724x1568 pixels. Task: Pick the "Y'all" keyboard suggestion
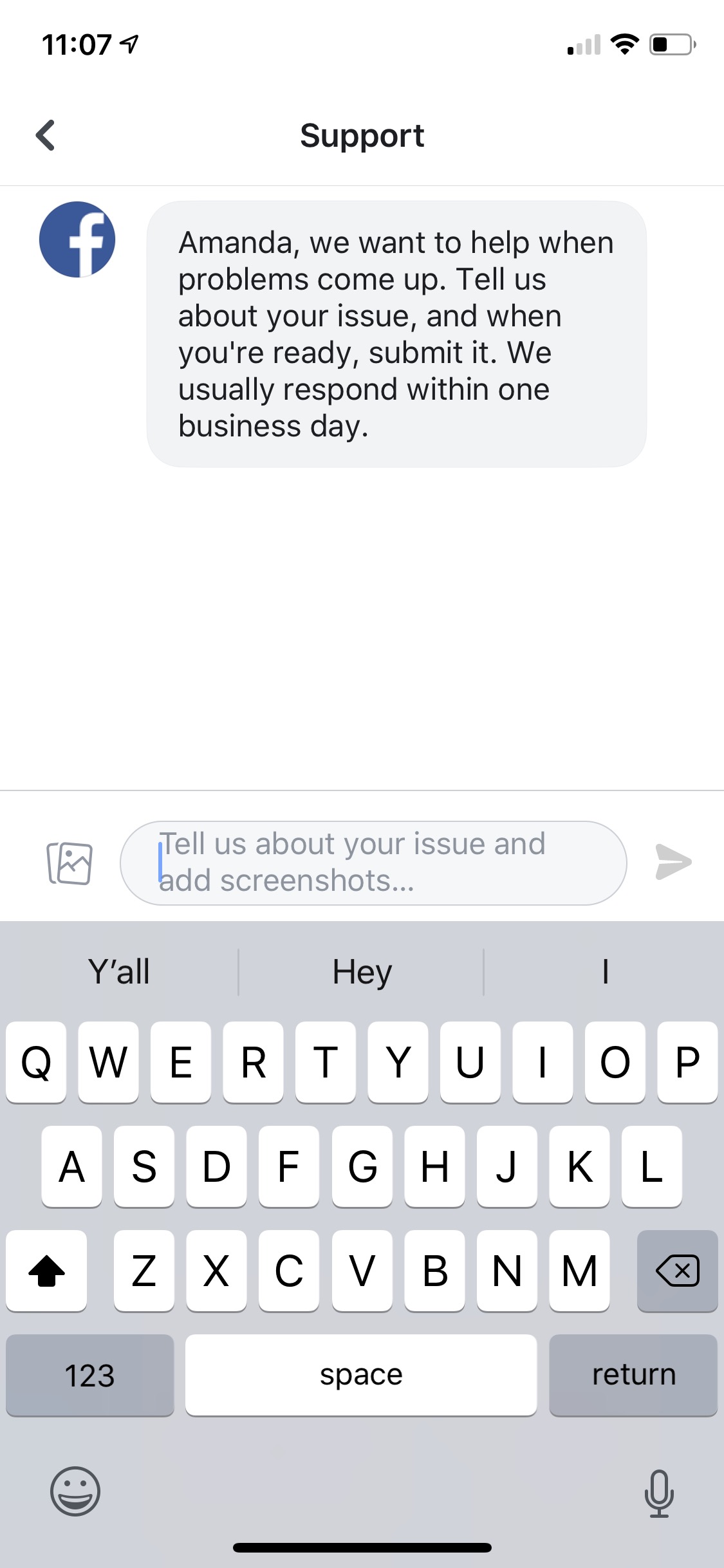tap(119, 971)
